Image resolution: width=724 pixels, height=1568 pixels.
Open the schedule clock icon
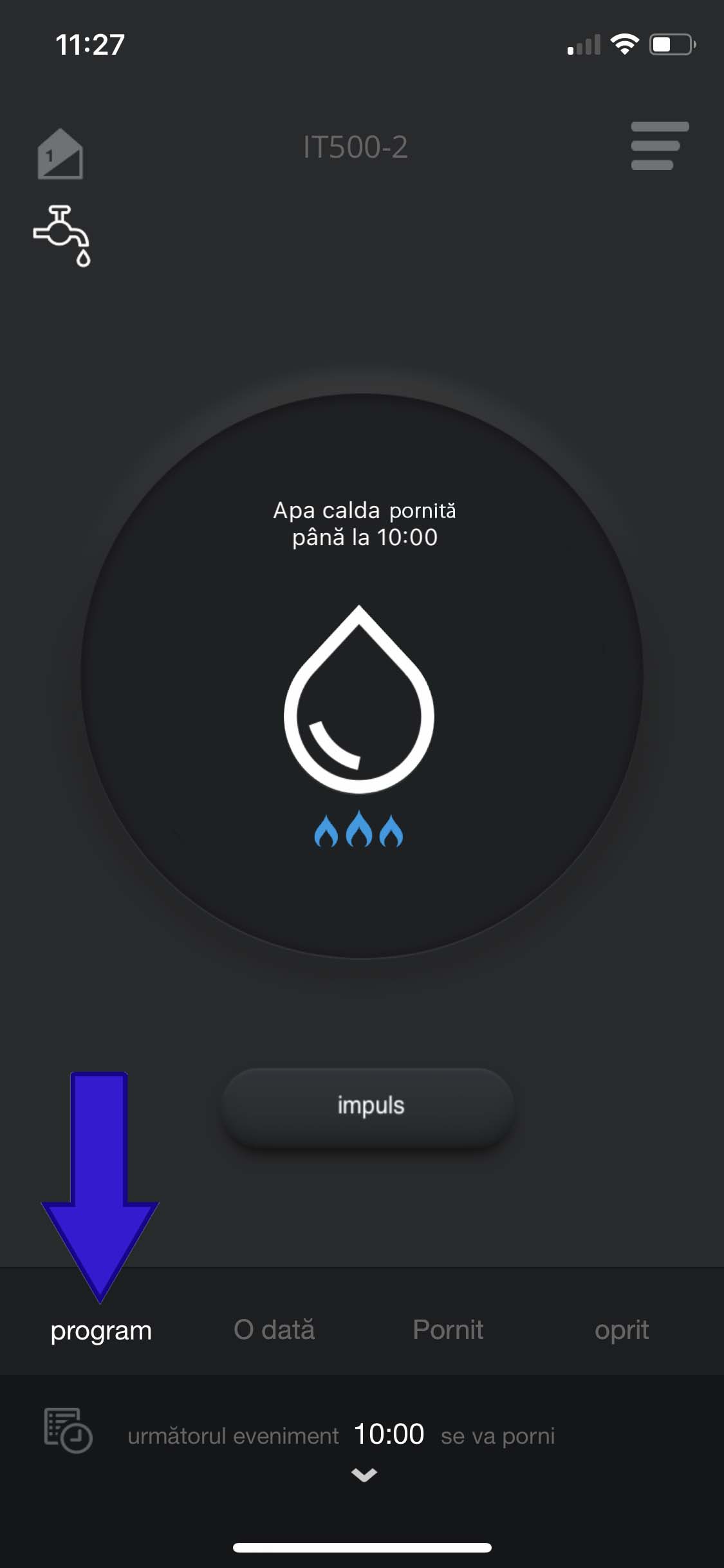click(x=68, y=1430)
